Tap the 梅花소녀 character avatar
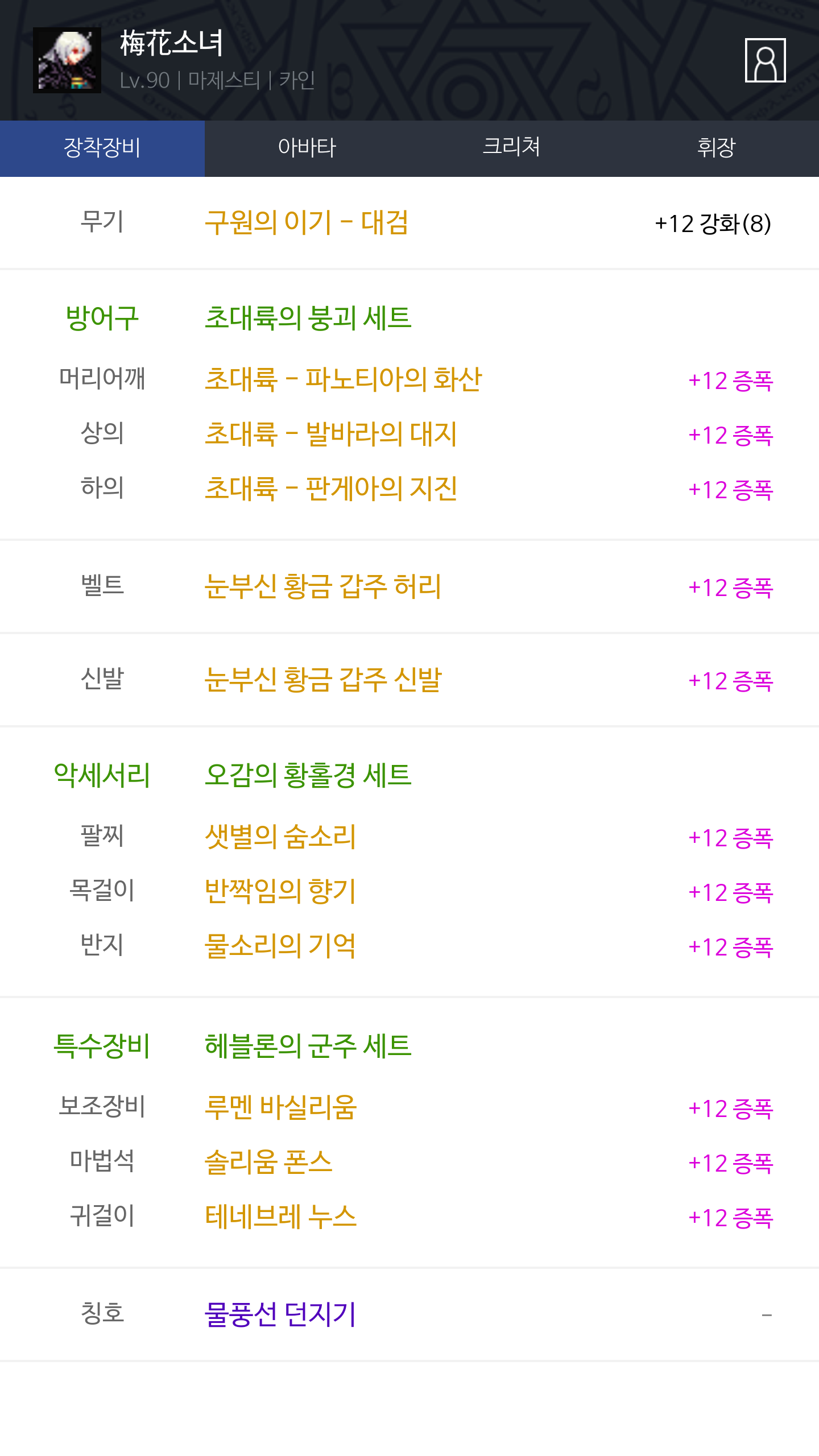 (x=67, y=60)
